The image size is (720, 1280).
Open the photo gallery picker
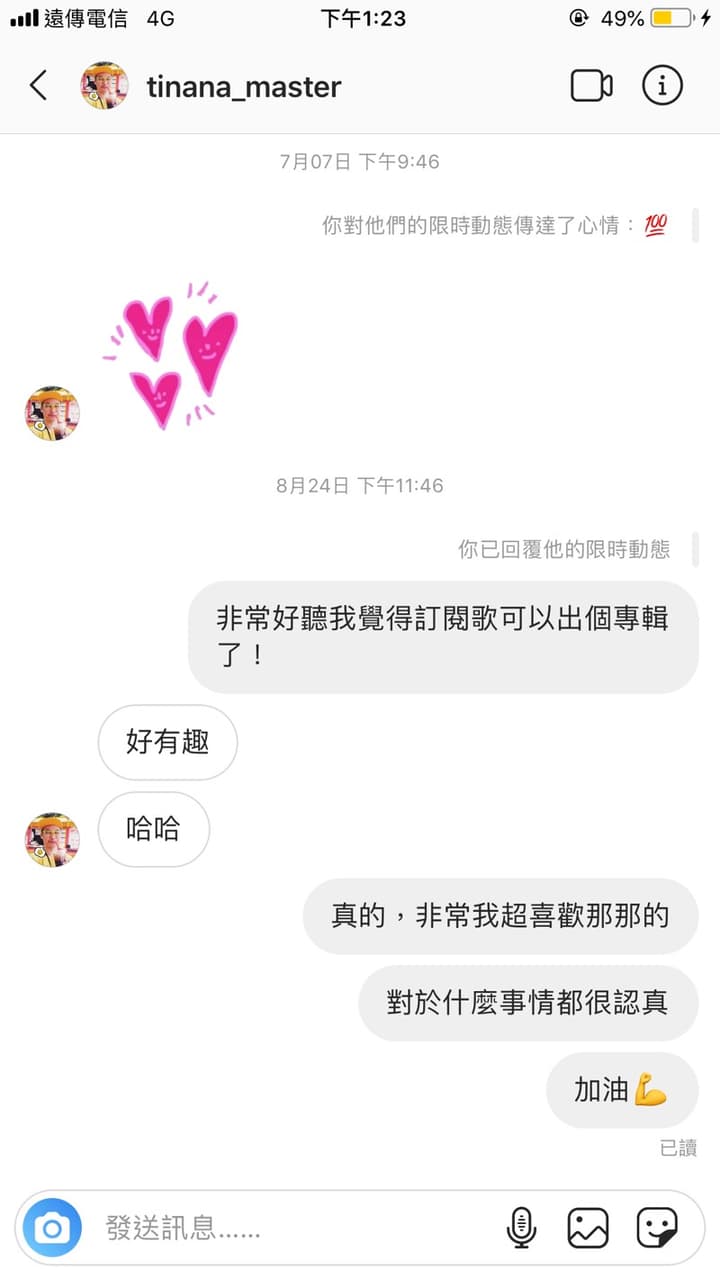[588, 1227]
